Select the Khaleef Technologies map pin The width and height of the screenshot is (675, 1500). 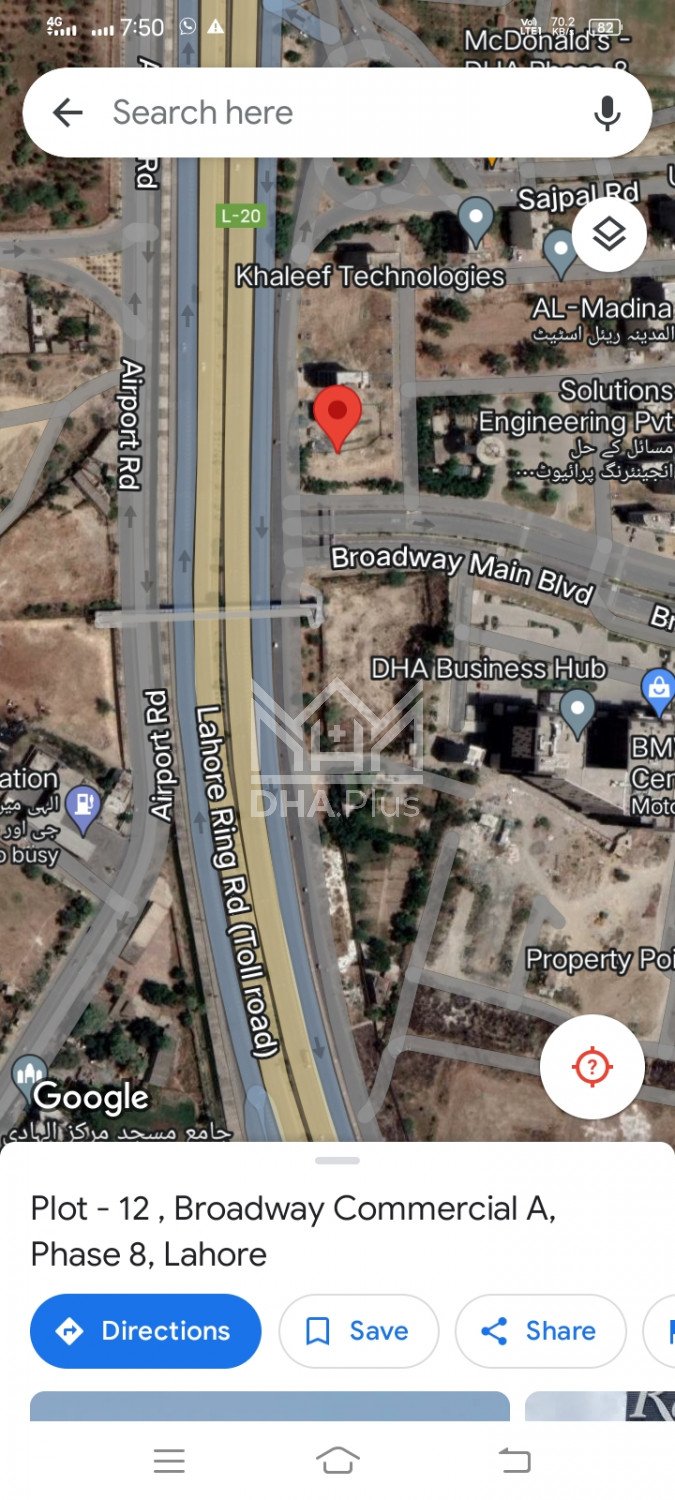475,218
